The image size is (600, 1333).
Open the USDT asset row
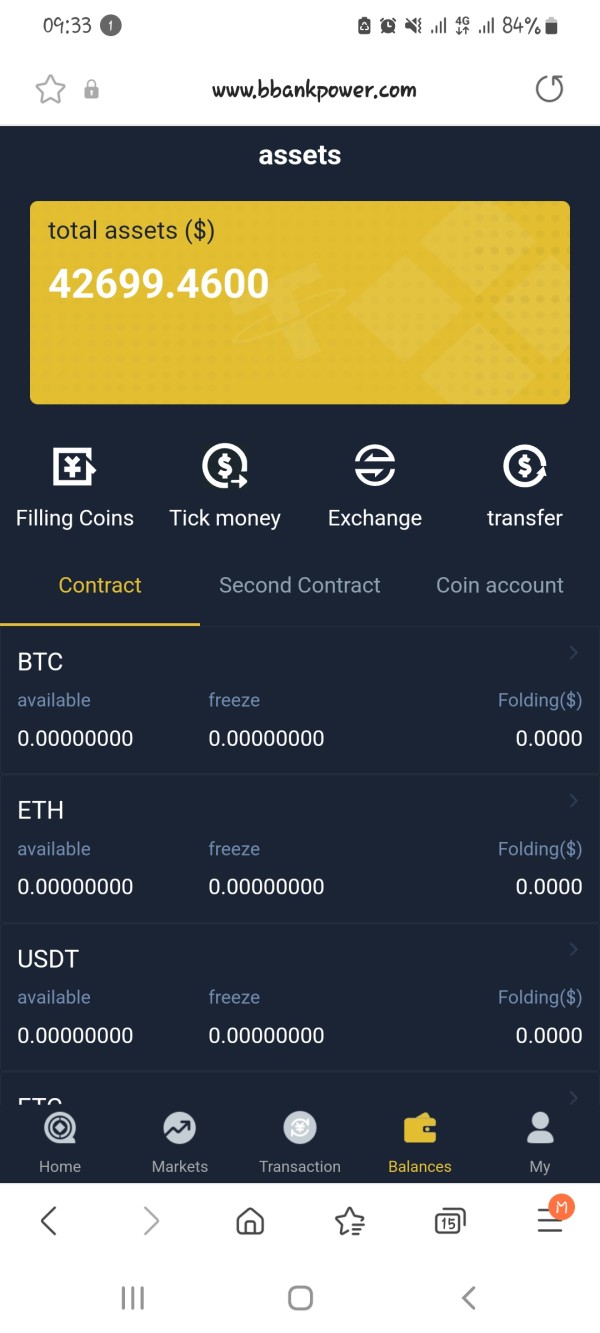[x=300, y=997]
